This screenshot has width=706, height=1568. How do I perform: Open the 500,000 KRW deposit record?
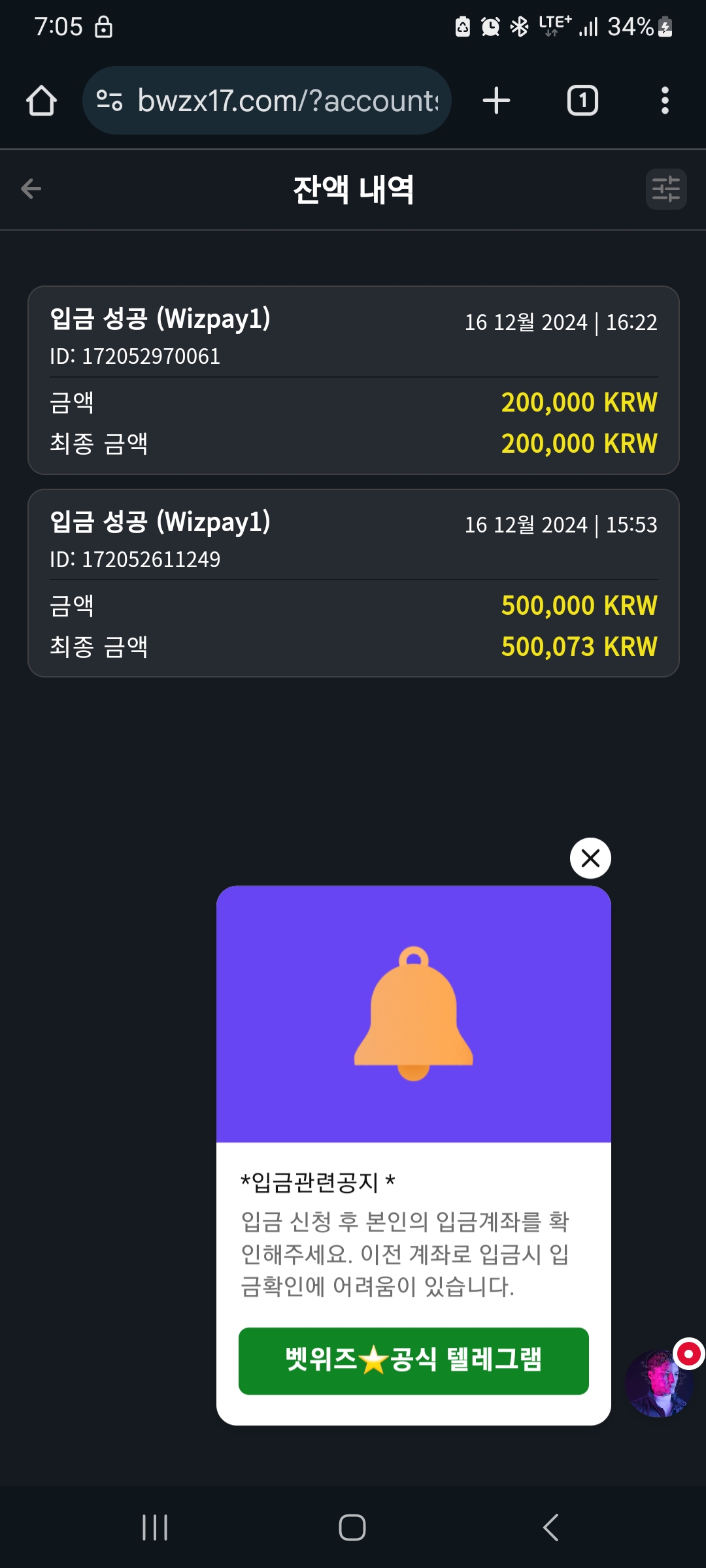point(354,583)
